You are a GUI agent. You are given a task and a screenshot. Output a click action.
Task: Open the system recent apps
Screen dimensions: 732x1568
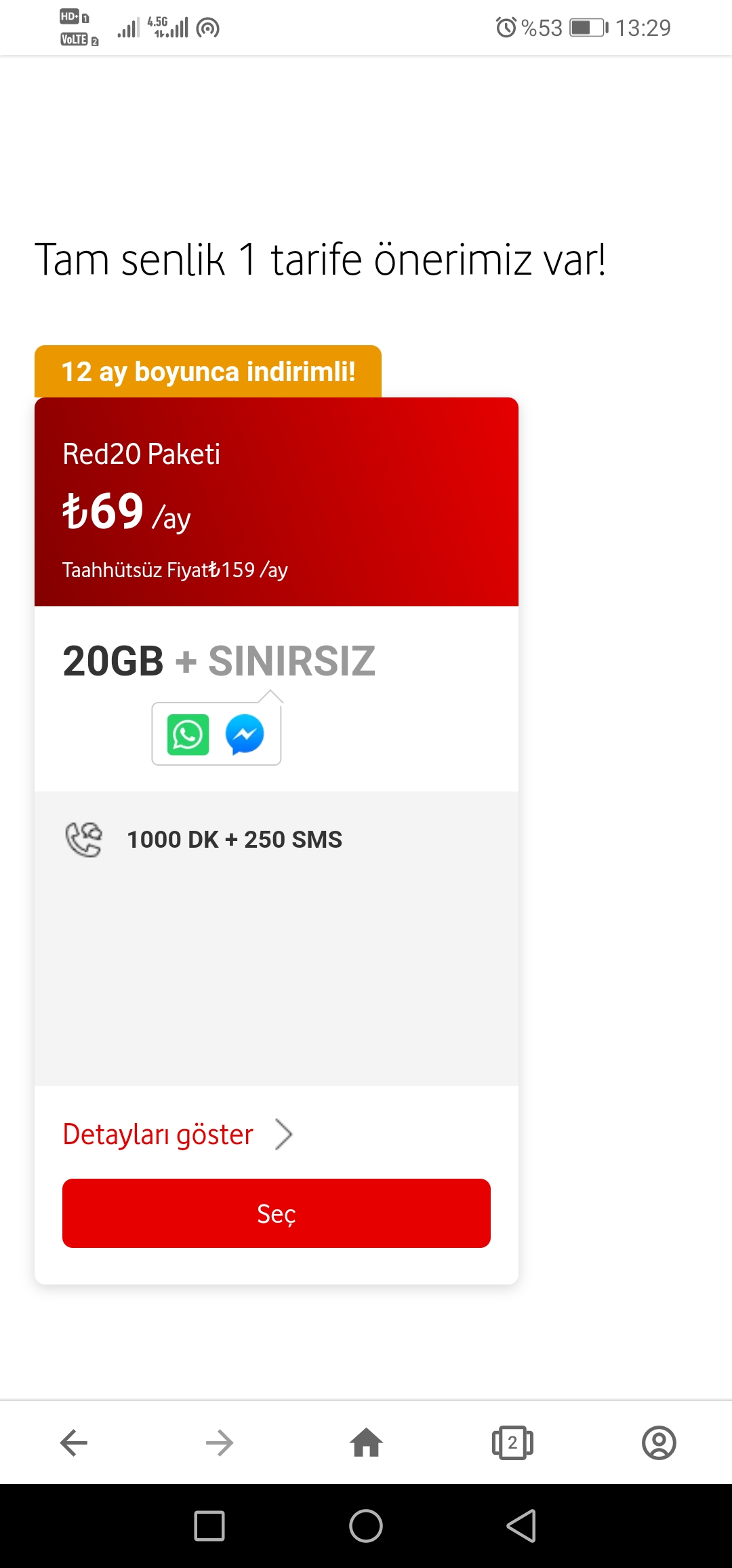pos(209,1526)
